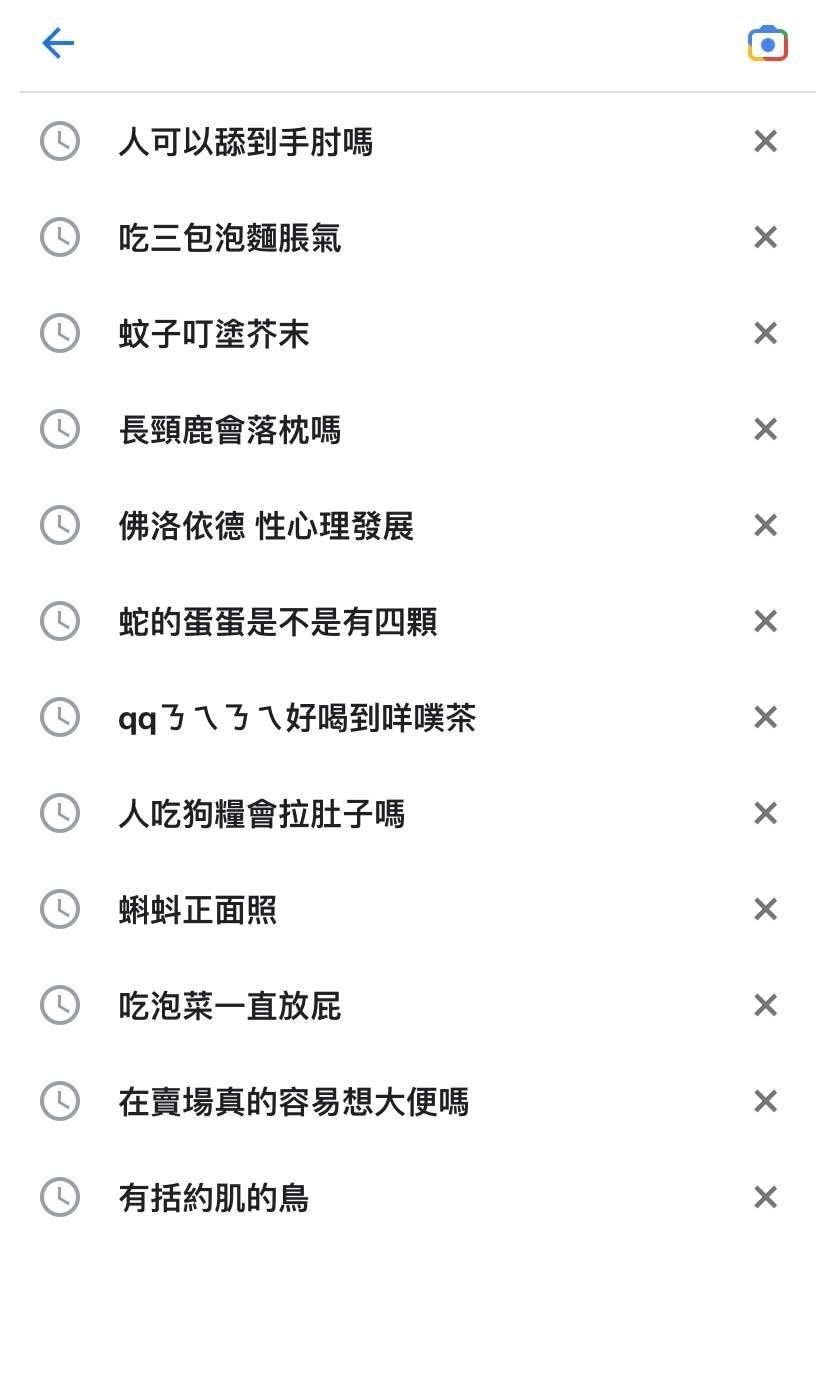Select the search 長頸鹿會落枕嗎
The width and height of the screenshot is (828, 1400).
230,429
